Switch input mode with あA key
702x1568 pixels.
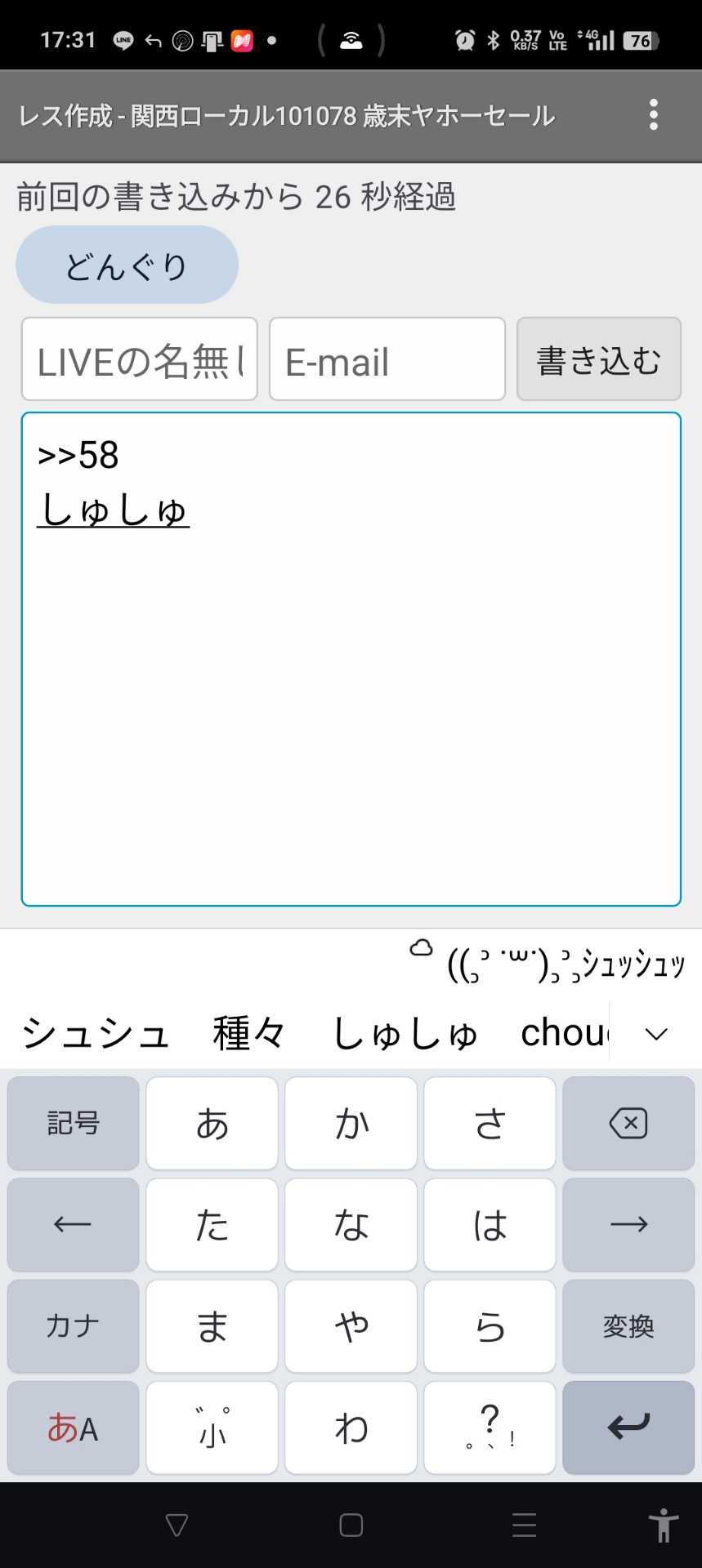[74, 1428]
